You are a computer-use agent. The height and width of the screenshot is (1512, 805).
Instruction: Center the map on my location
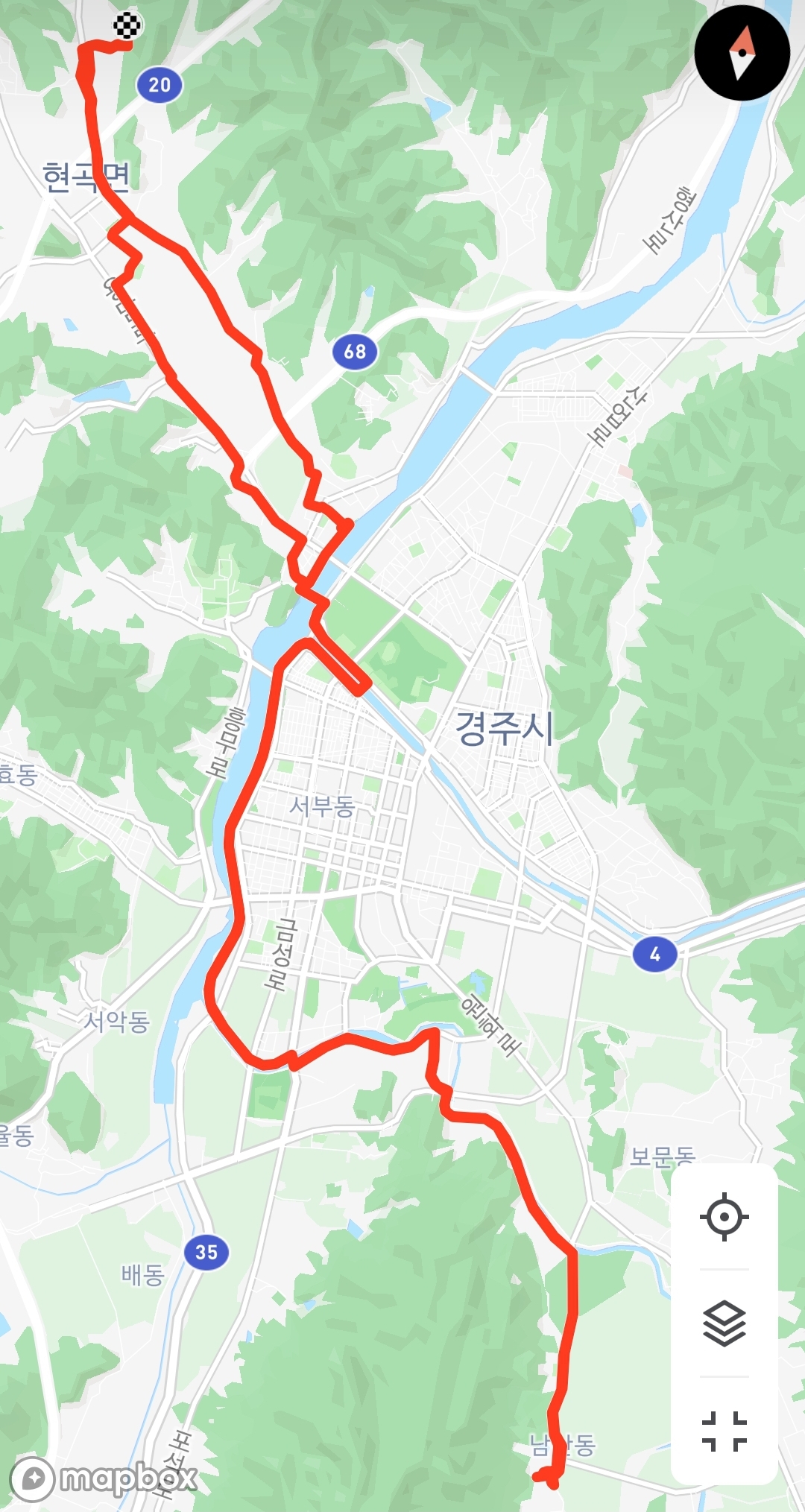(x=724, y=1217)
